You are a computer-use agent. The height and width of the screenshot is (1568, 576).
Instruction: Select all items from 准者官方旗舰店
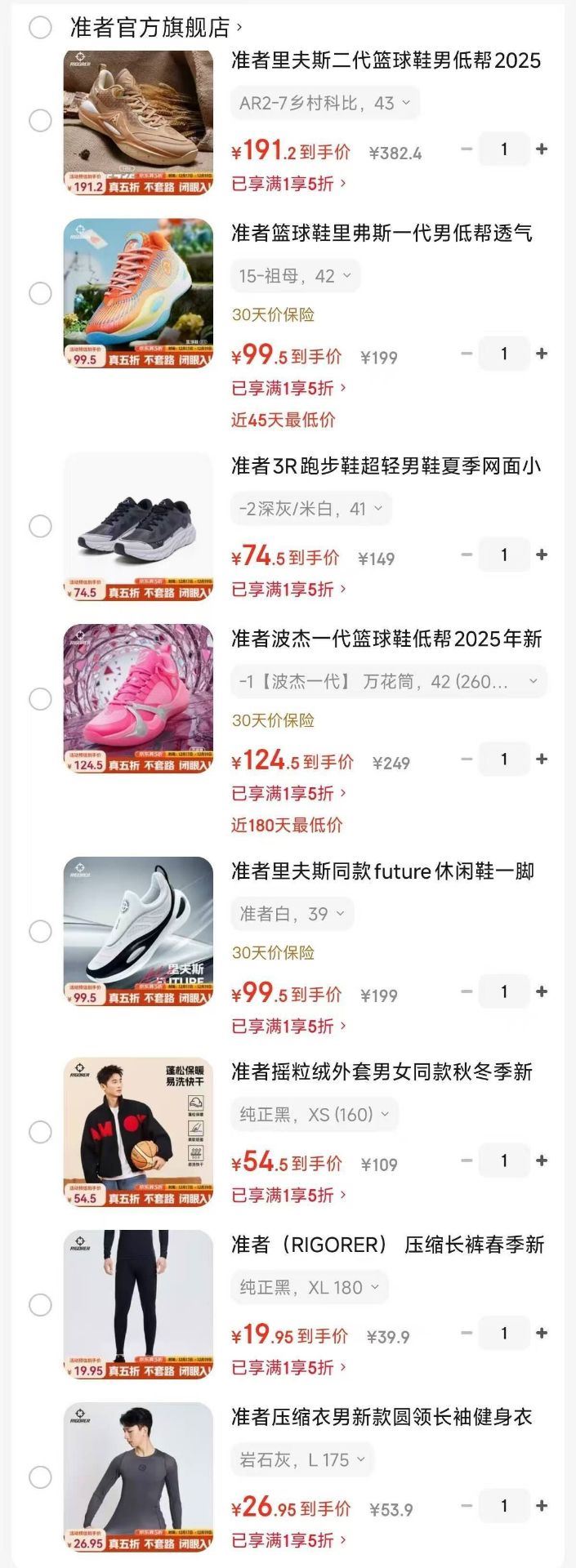(x=40, y=28)
